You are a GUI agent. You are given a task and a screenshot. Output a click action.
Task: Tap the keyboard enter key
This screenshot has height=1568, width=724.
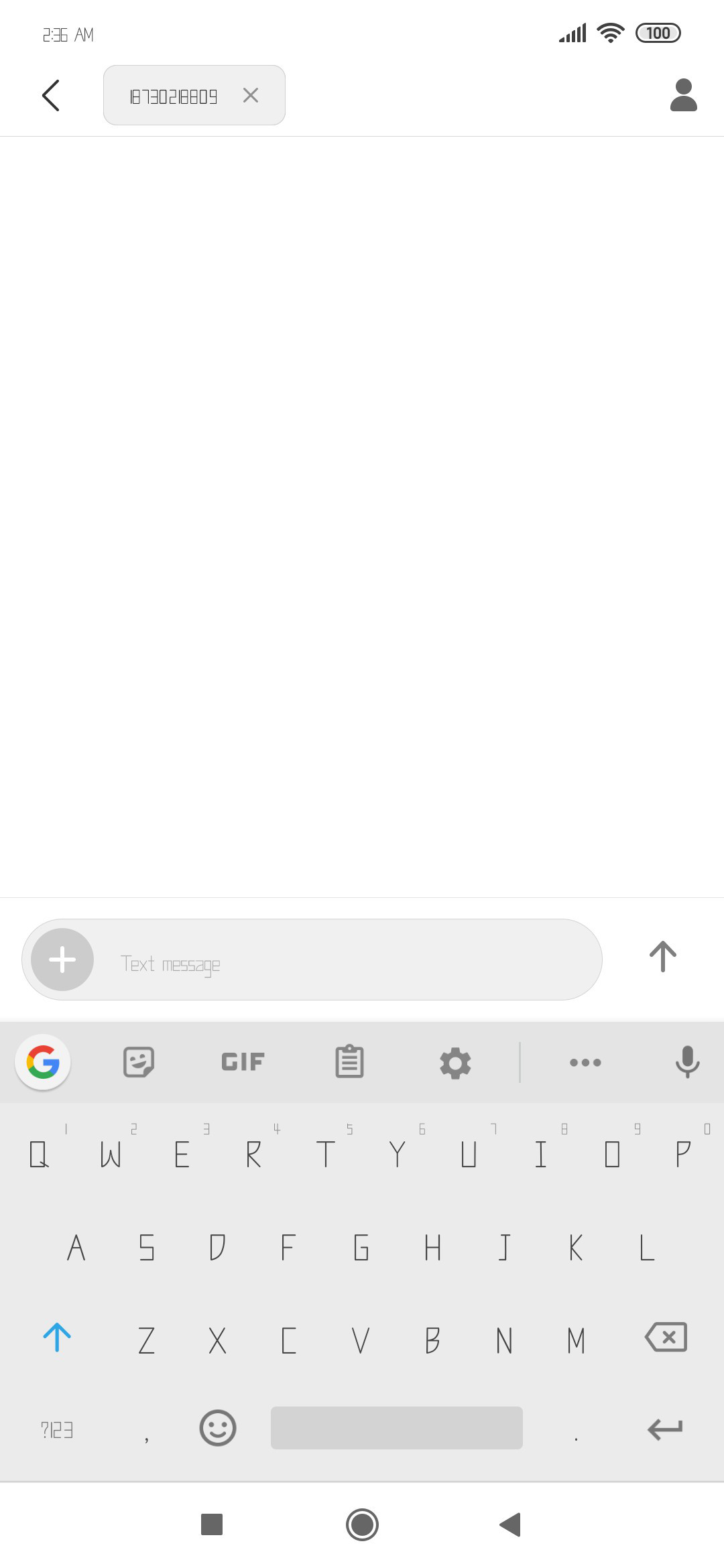[x=665, y=1429]
